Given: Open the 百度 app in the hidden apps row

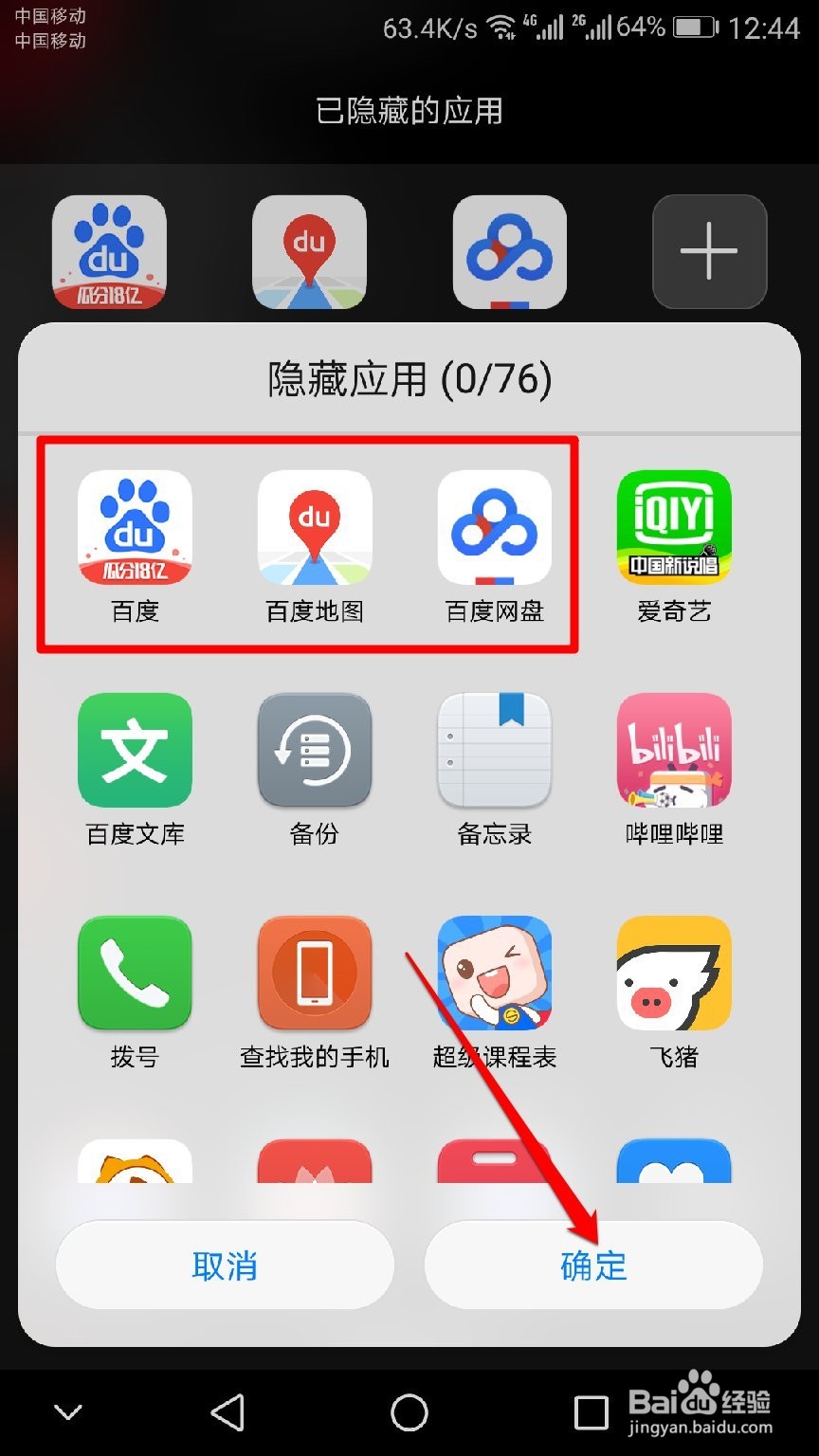Looking at the screenshot, I should 110,251.
